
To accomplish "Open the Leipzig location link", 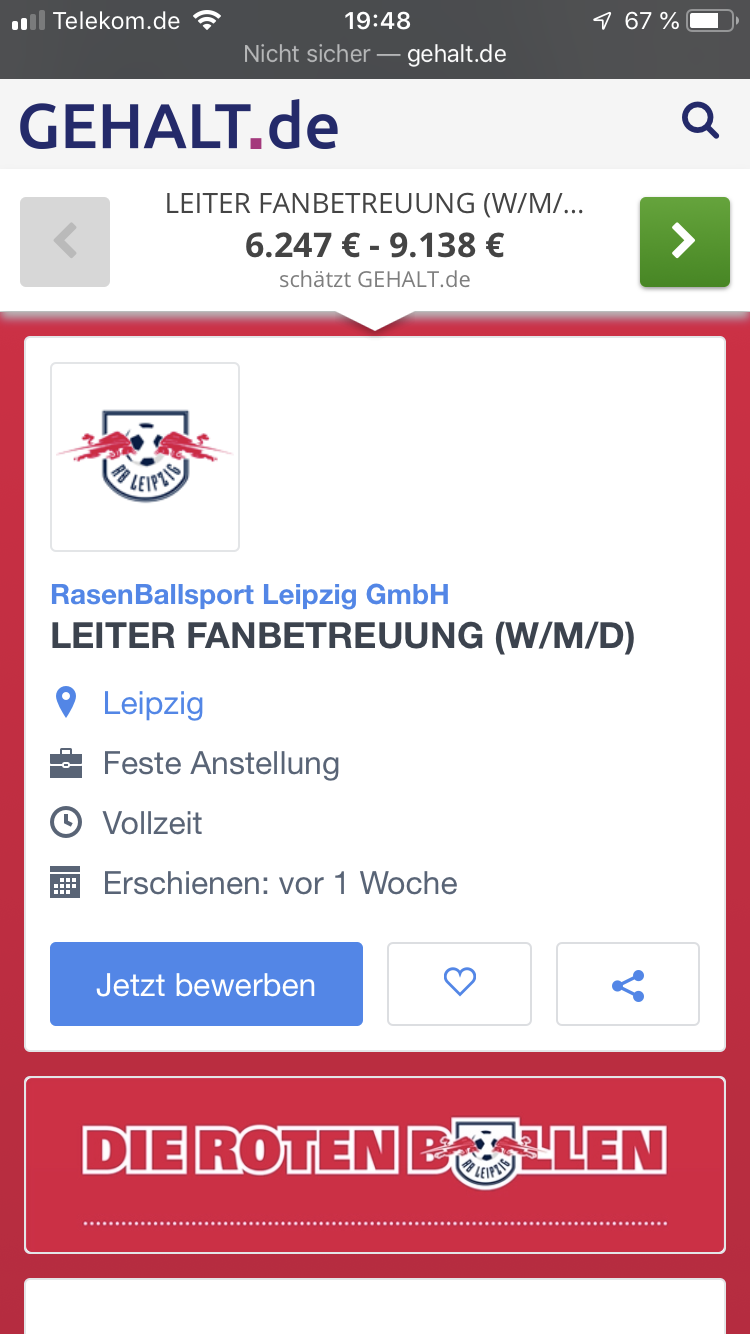I will [153, 703].
